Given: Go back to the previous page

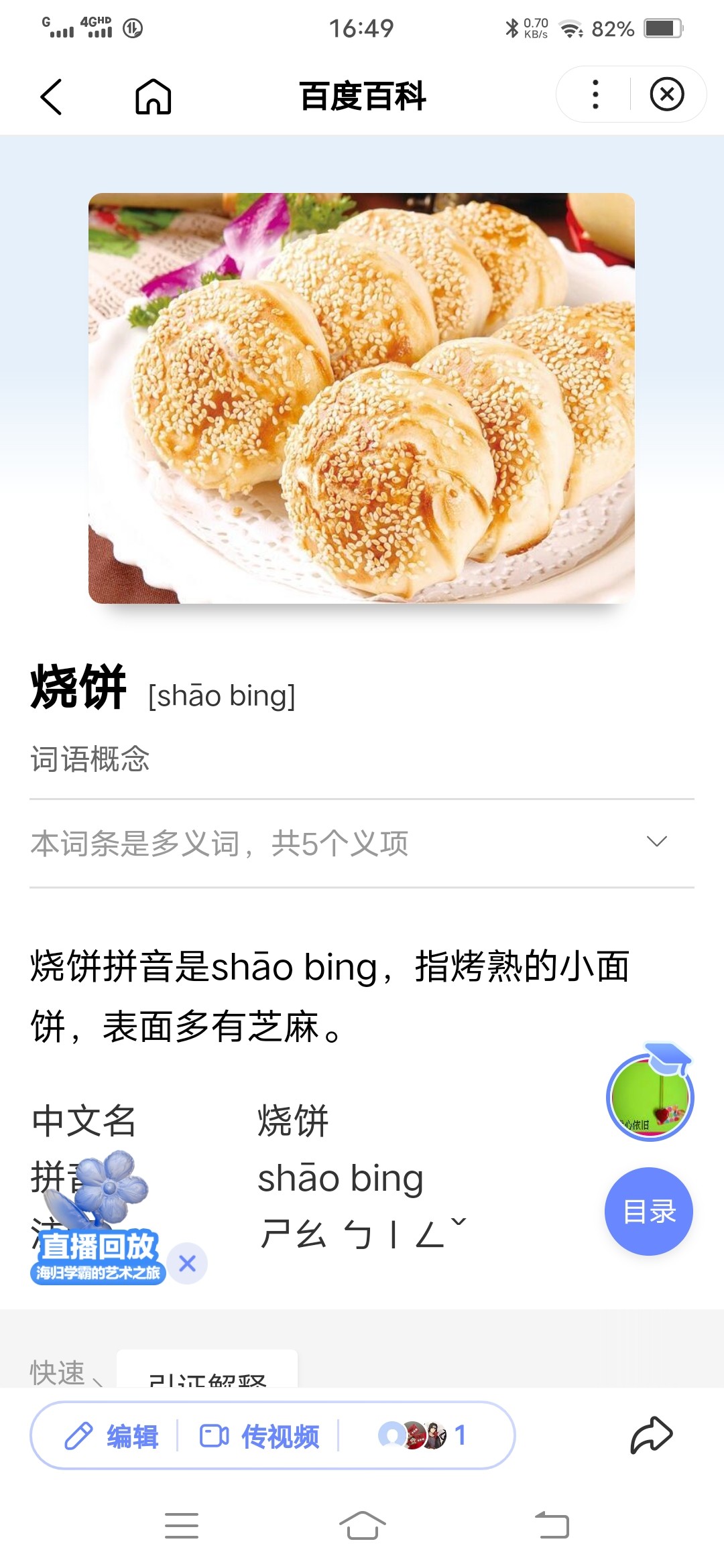Looking at the screenshot, I should (x=51, y=96).
